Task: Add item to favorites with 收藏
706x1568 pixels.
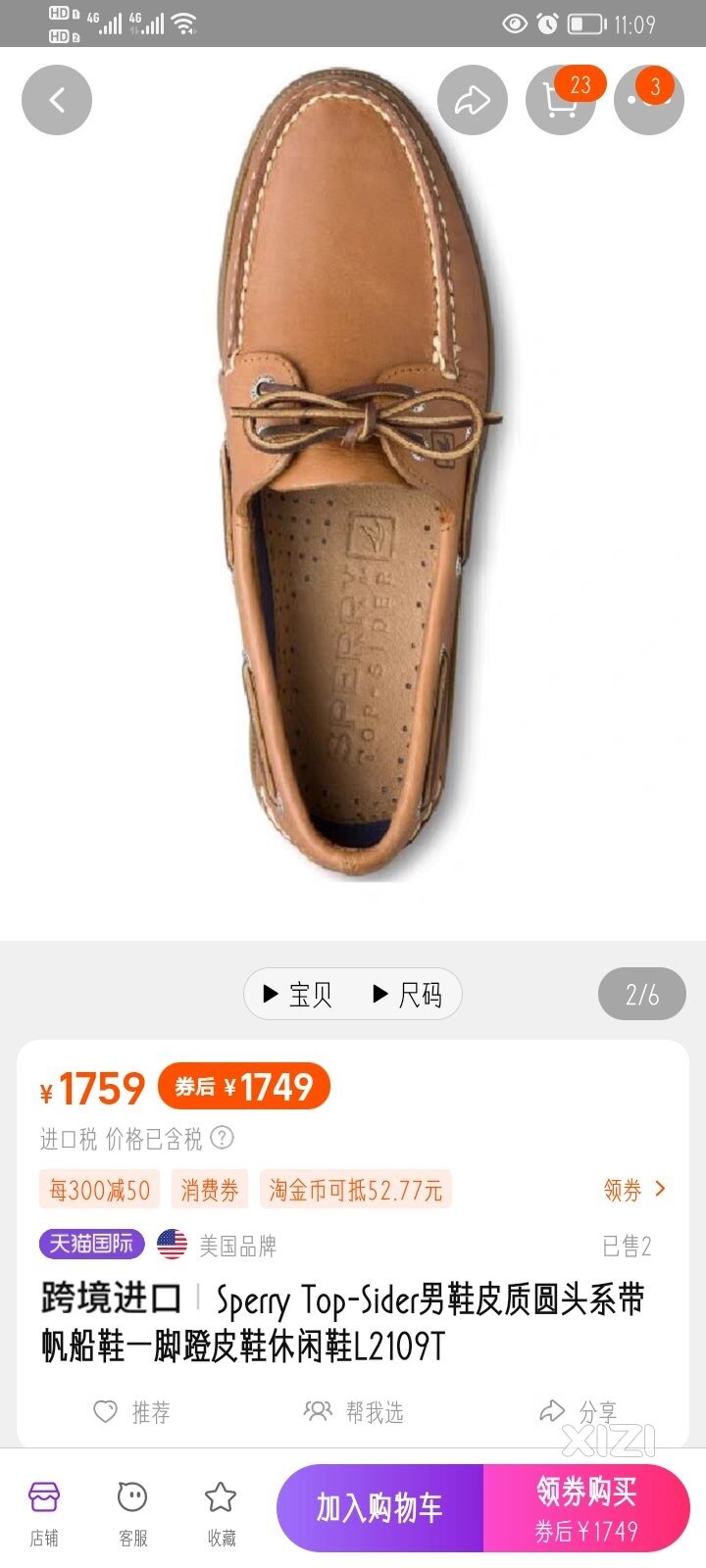Action: [x=221, y=1512]
